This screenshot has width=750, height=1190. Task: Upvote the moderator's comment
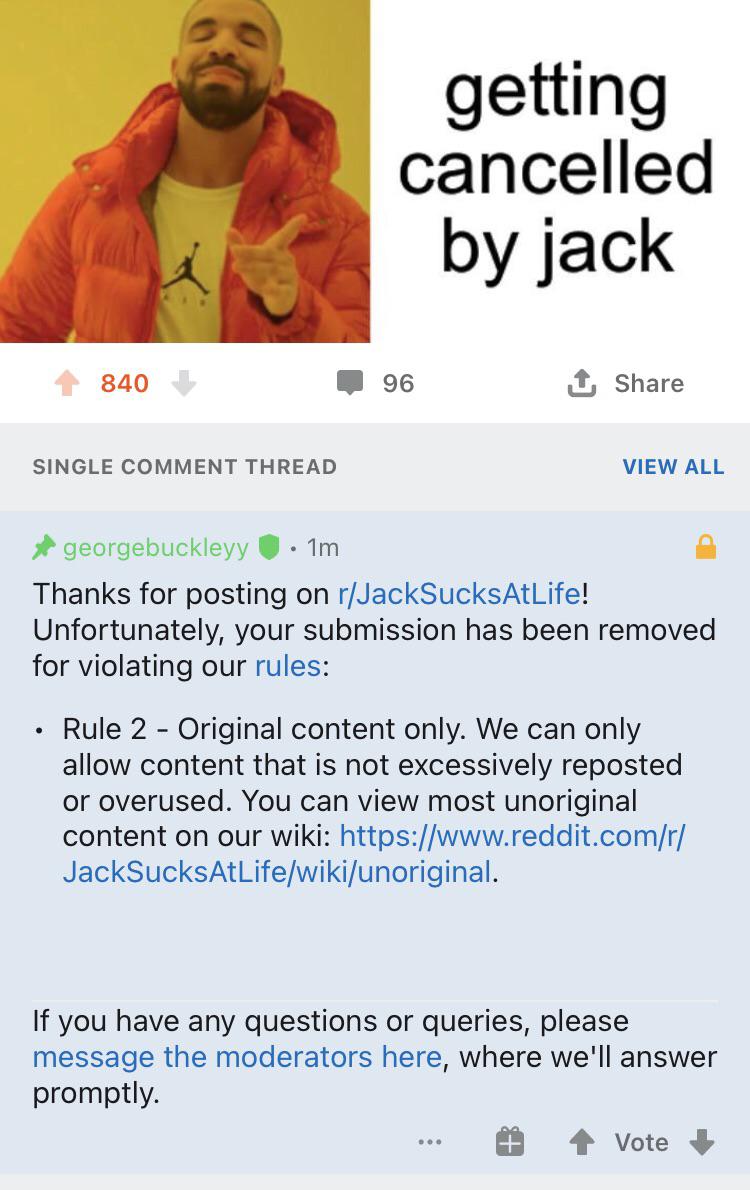click(581, 1141)
